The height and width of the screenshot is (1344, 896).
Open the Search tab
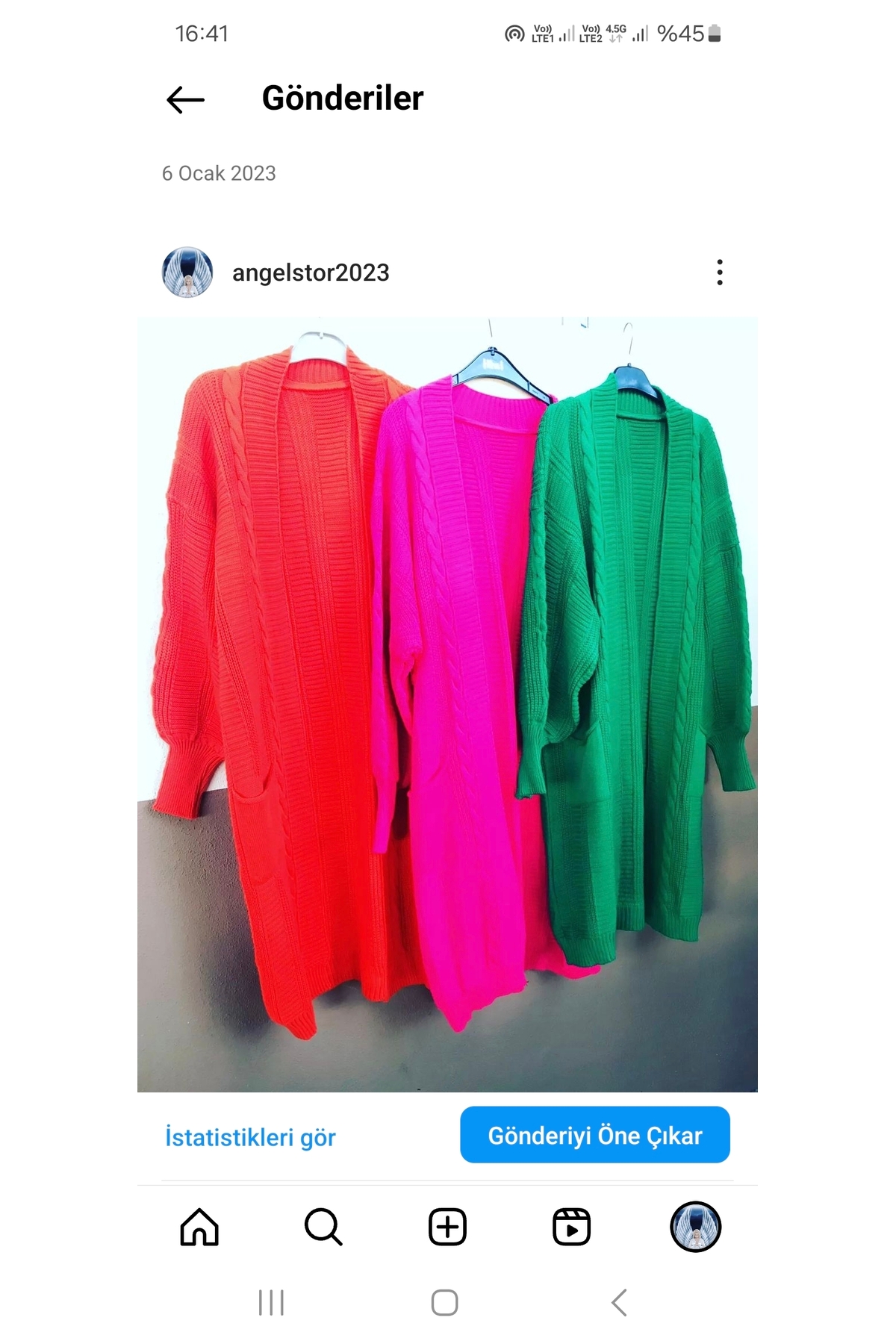click(323, 1227)
